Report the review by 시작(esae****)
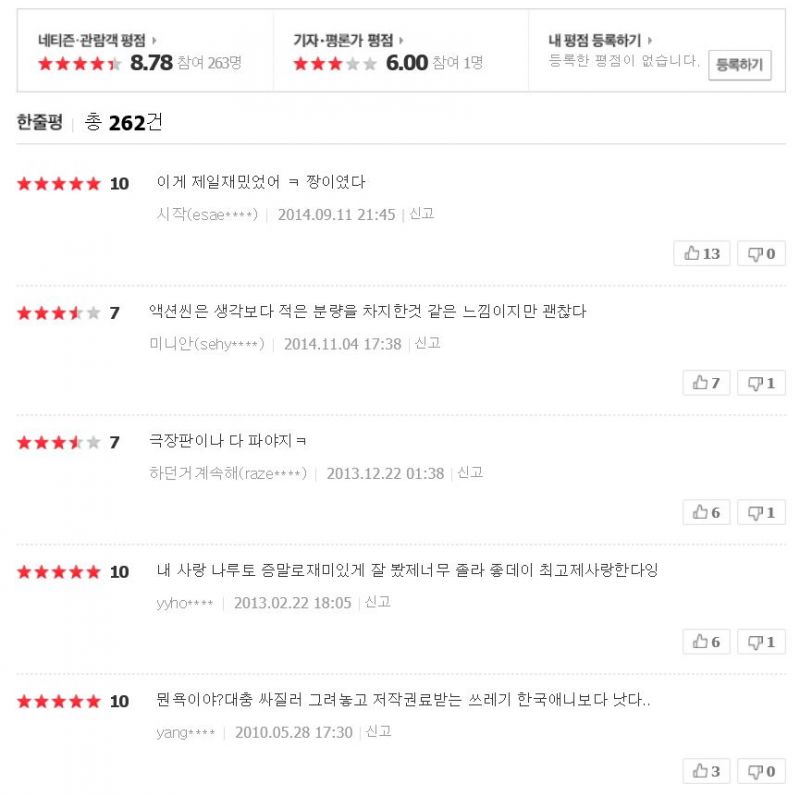Image resolution: width=800 pixels, height=796 pixels. (422, 214)
